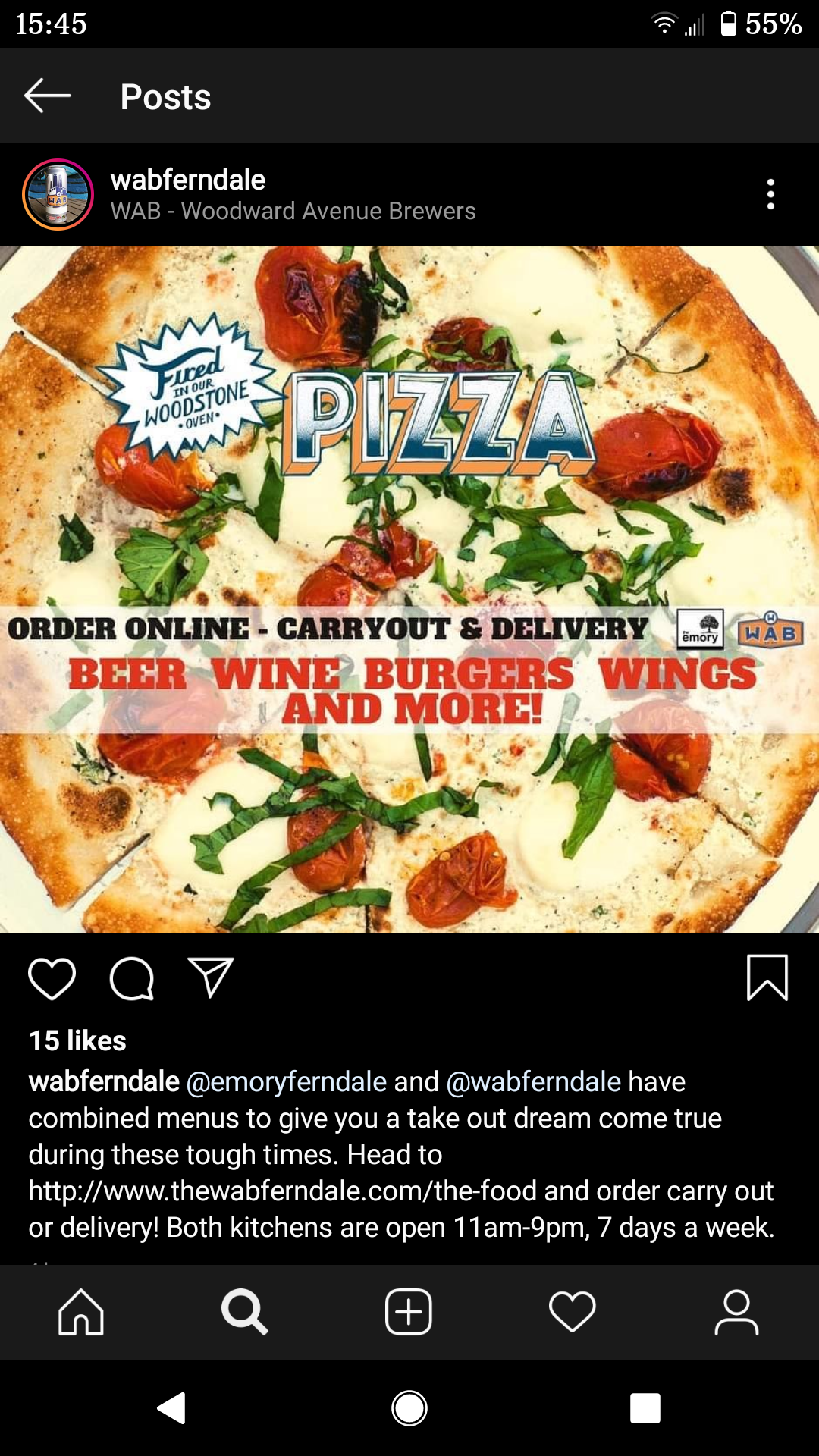Tap the pizza post image
The width and height of the screenshot is (819, 1456).
tap(409, 589)
